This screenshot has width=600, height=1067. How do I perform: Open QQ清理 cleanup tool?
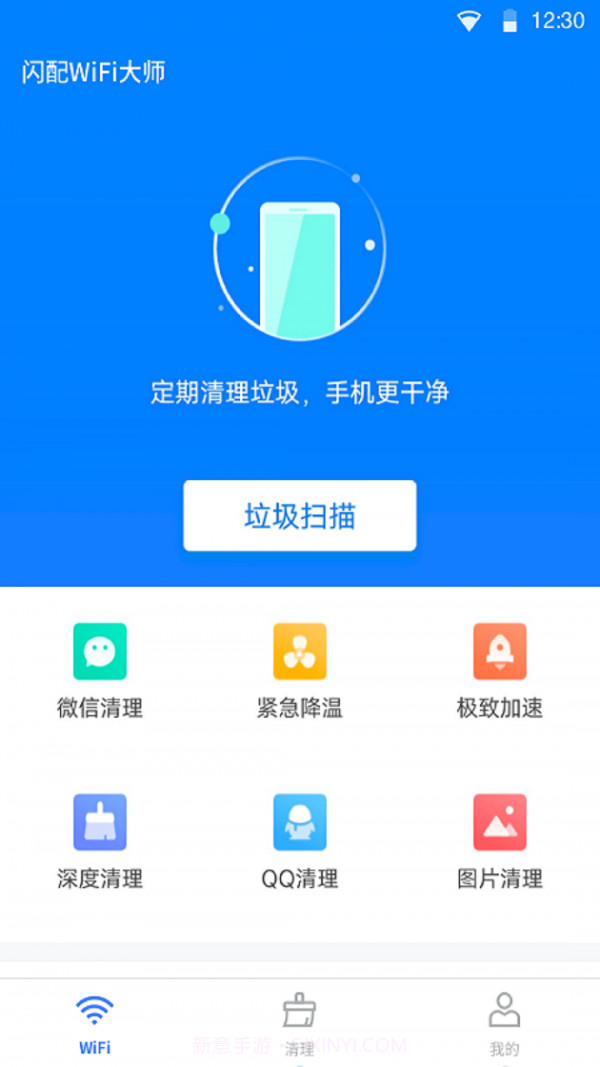click(x=300, y=840)
